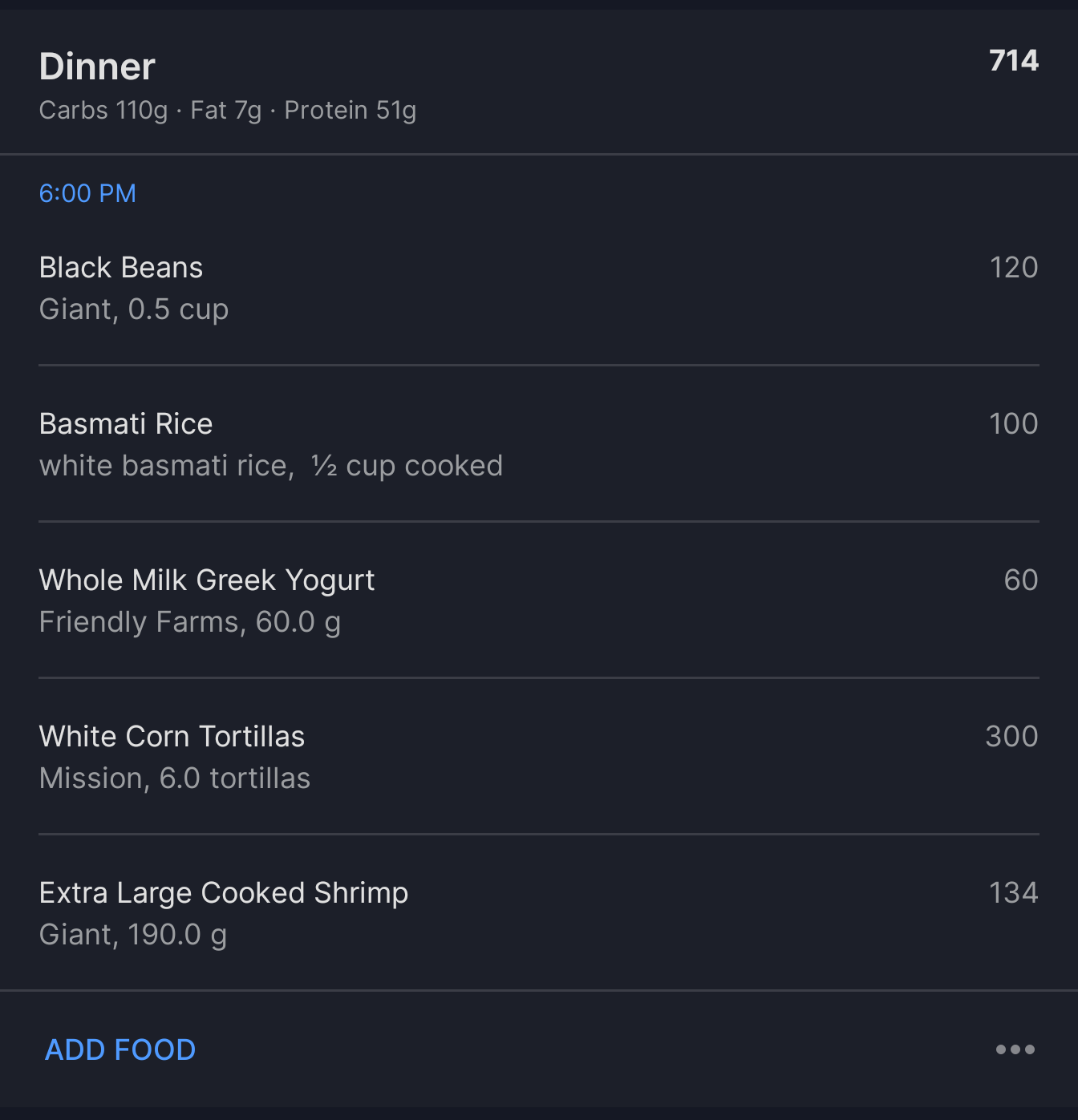Open Extra Large Cooked Shrimp entry
1078x1120 pixels.
tap(224, 893)
